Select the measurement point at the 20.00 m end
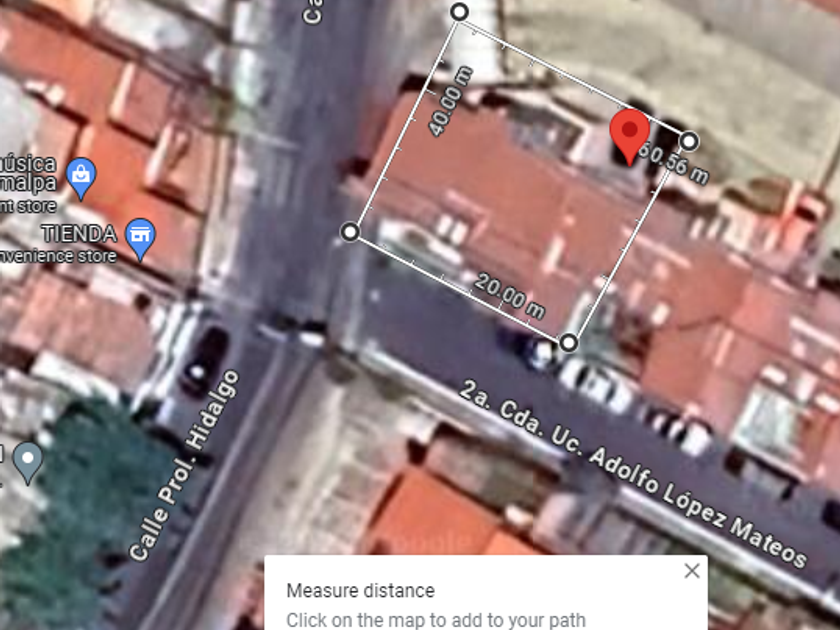Image resolution: width=840 pixels, height=630 pixels. point(568,342)
